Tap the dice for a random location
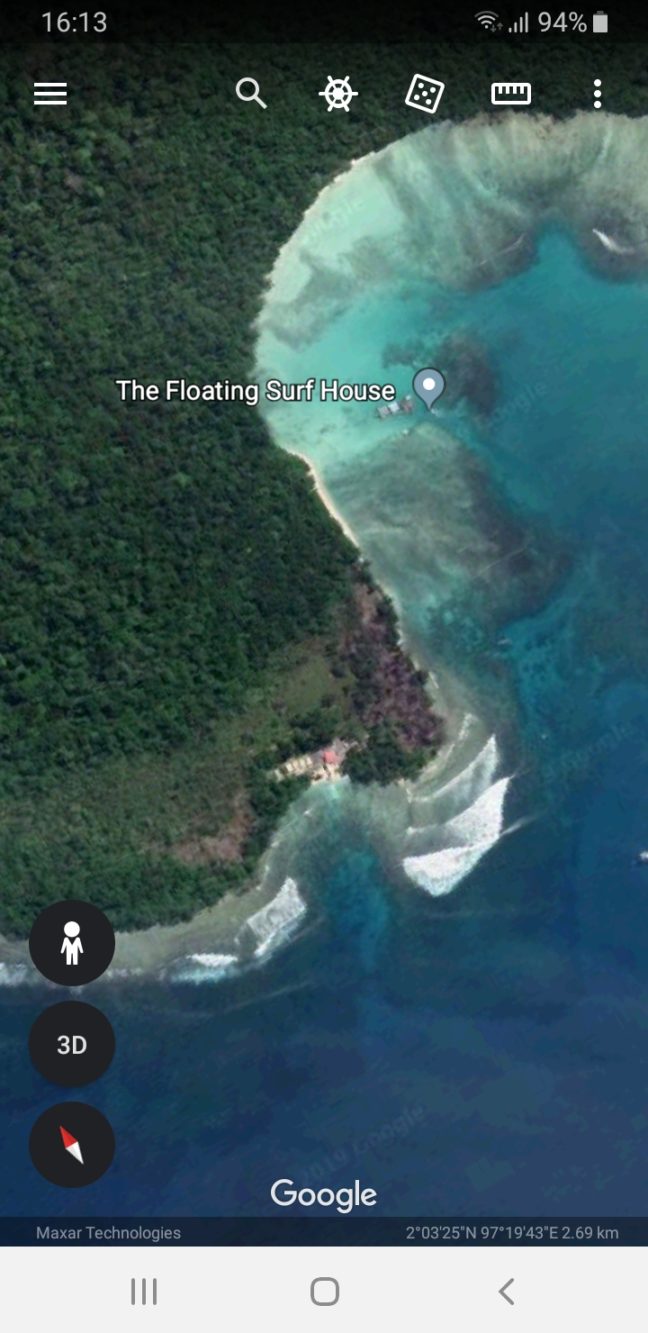648x1333 pixels. tap(424, 94)
